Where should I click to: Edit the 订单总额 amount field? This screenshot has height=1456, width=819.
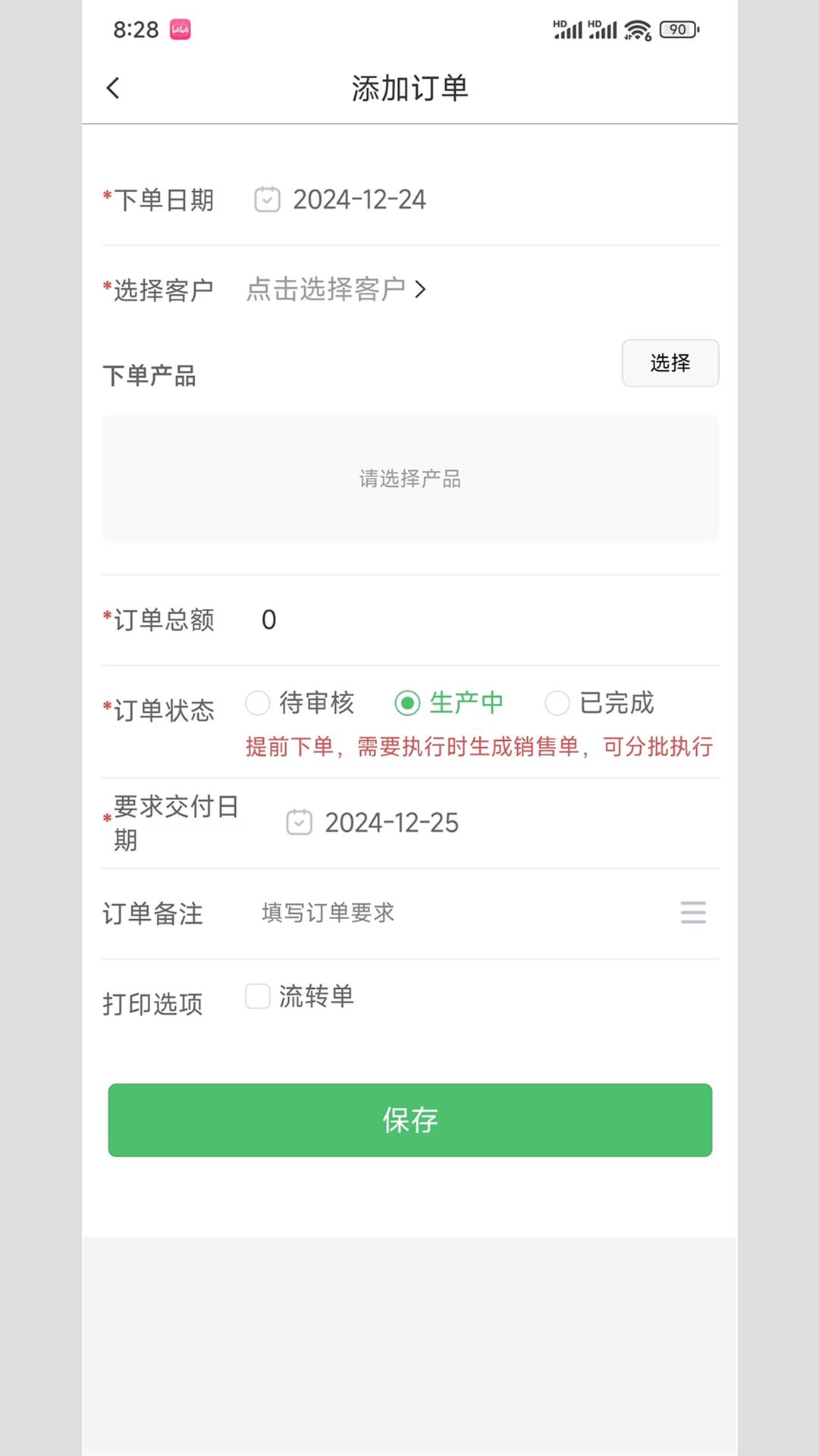[x=455, y=620]
